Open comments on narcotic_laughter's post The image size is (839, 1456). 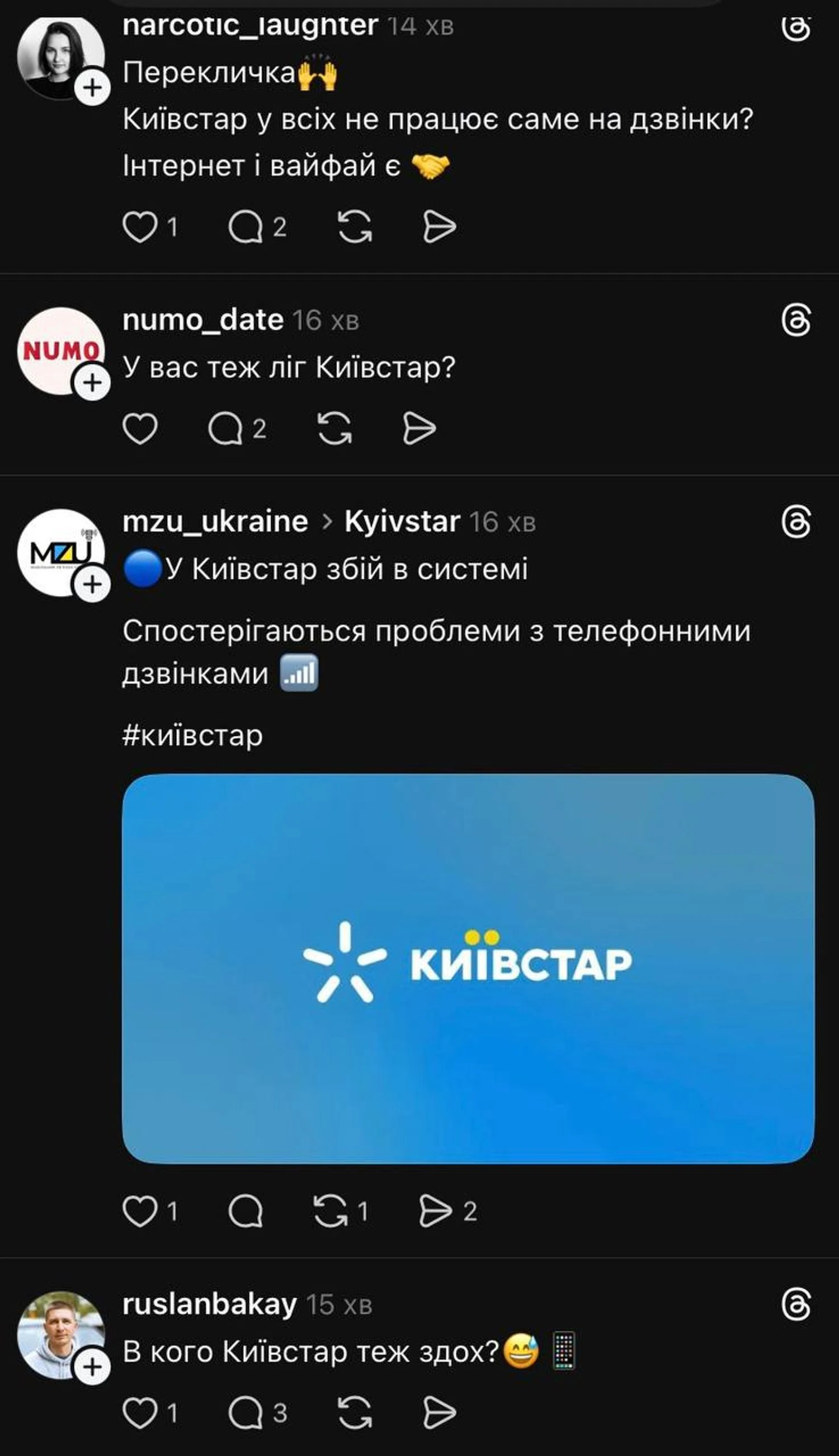pyautogui.click(x=246, y=227)
